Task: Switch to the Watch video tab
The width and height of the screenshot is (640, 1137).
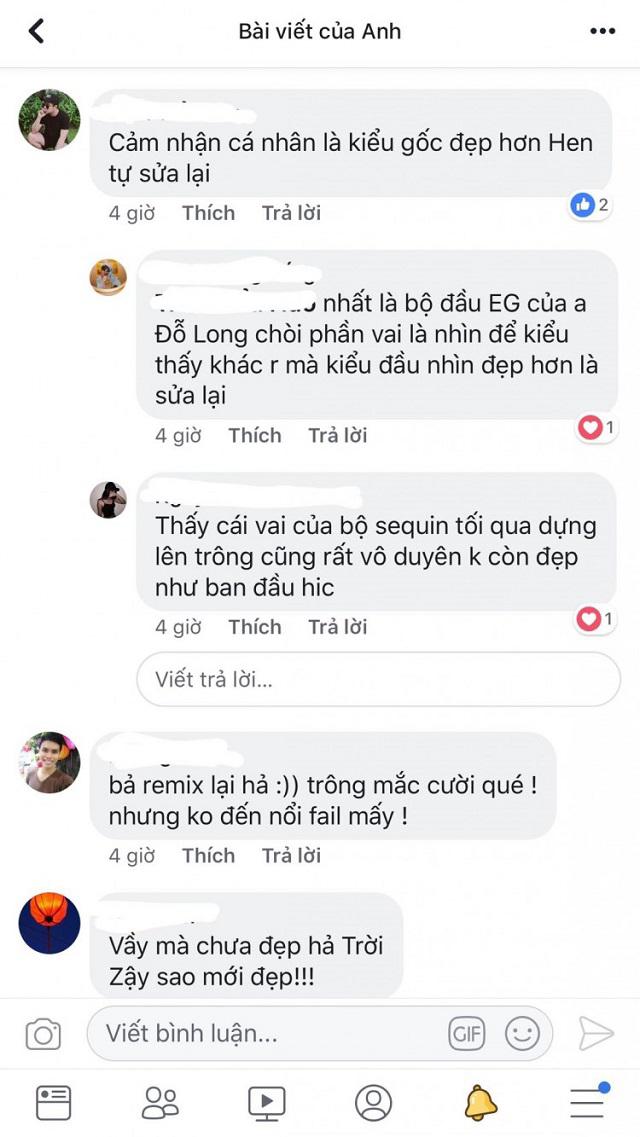Action: 266,1102
